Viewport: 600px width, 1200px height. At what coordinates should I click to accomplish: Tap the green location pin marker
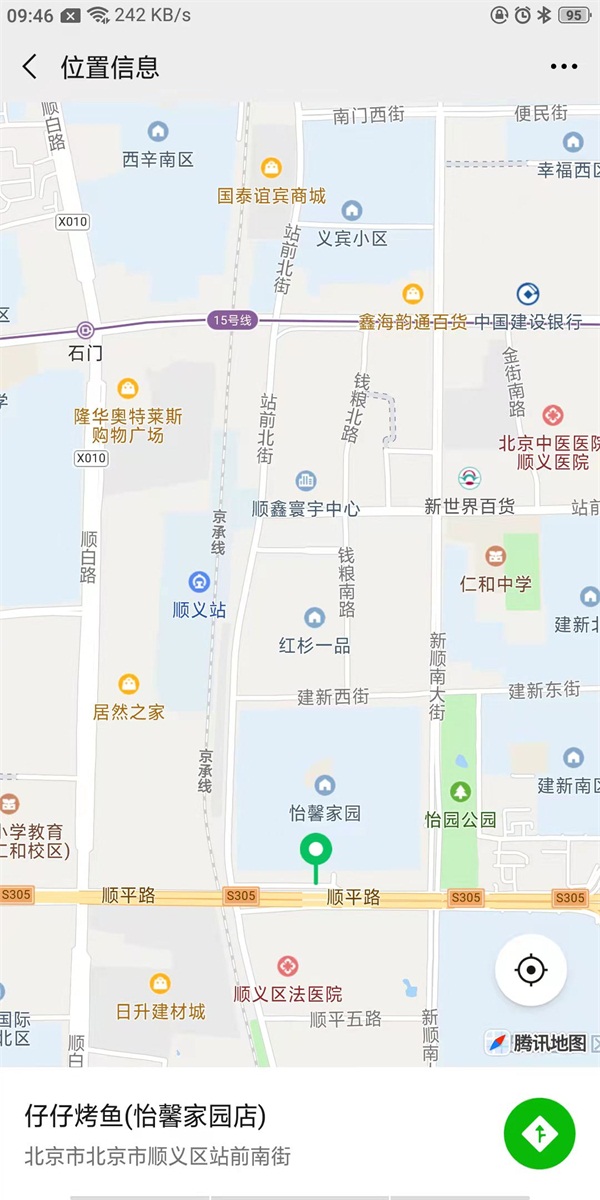pos(316,854)
